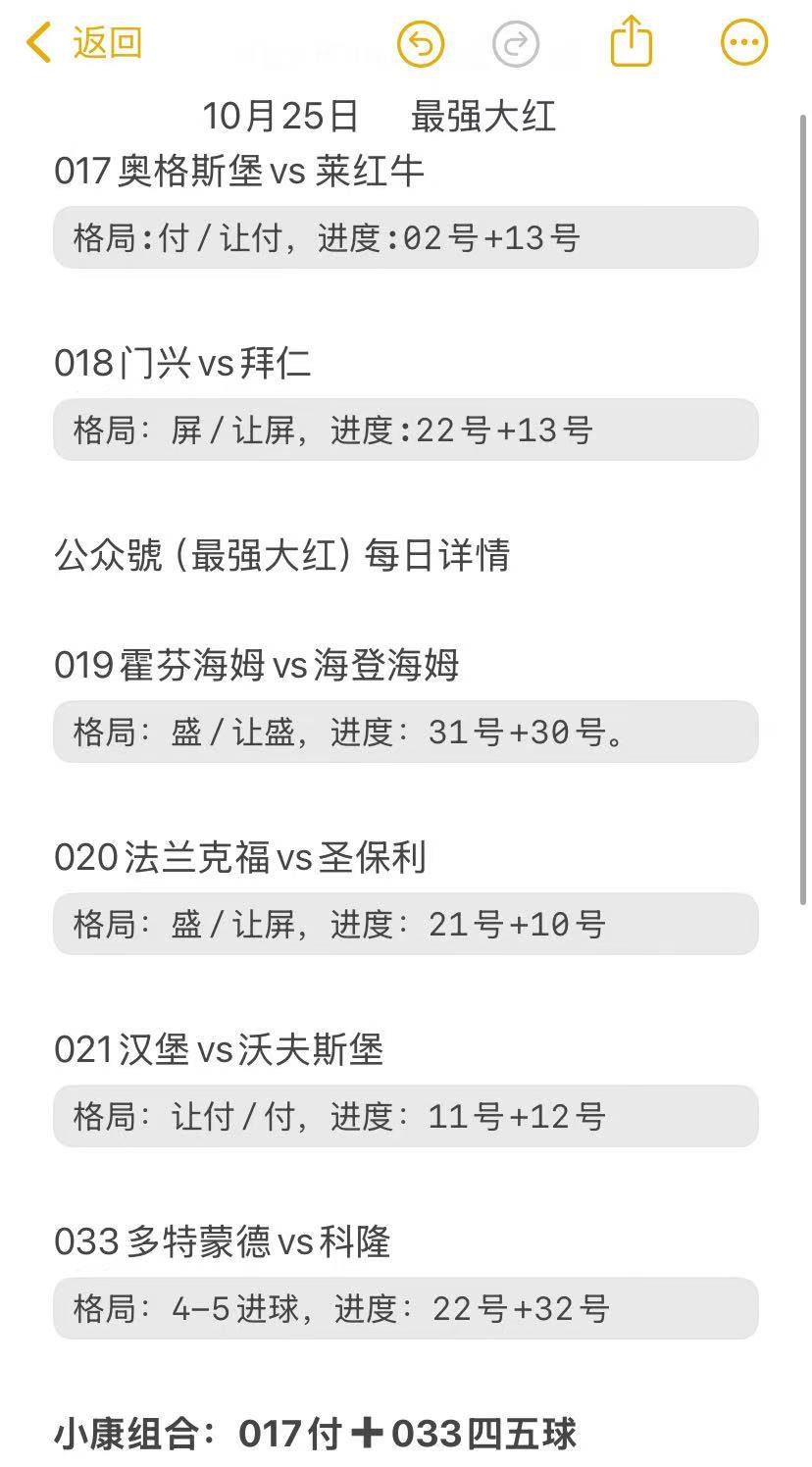This screenshot has height=1467, width=812.
Task: Select match 033 多特蒙德 vs 科隆
Action: point(226,1241)
